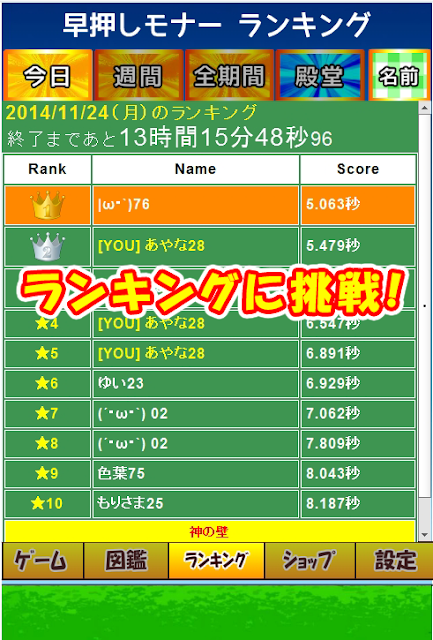
Task: Select the ランキング bottom tab
Action: pyautogui.click(x=216, y=560)
